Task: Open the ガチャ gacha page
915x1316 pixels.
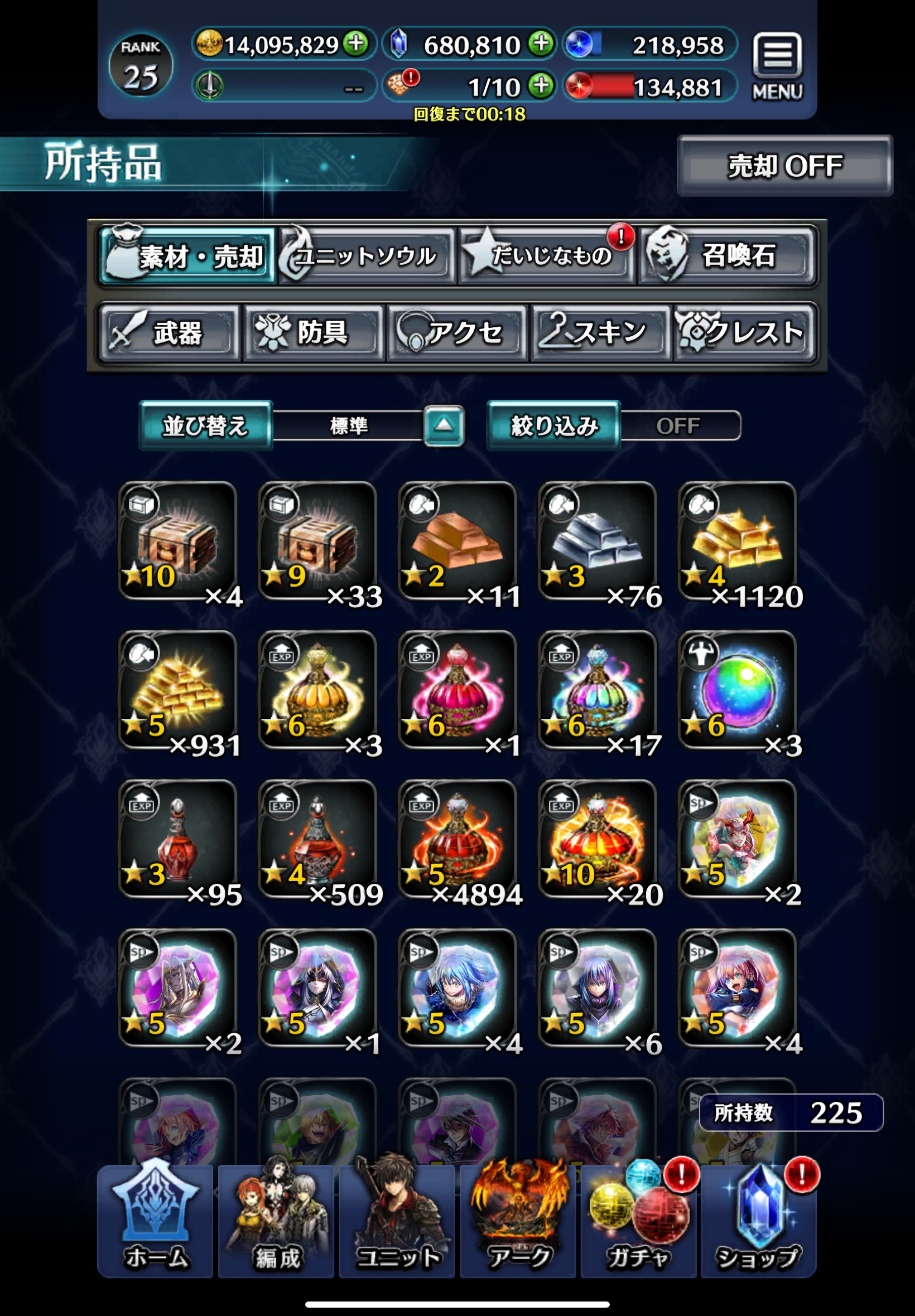Action: (638, 1220)
